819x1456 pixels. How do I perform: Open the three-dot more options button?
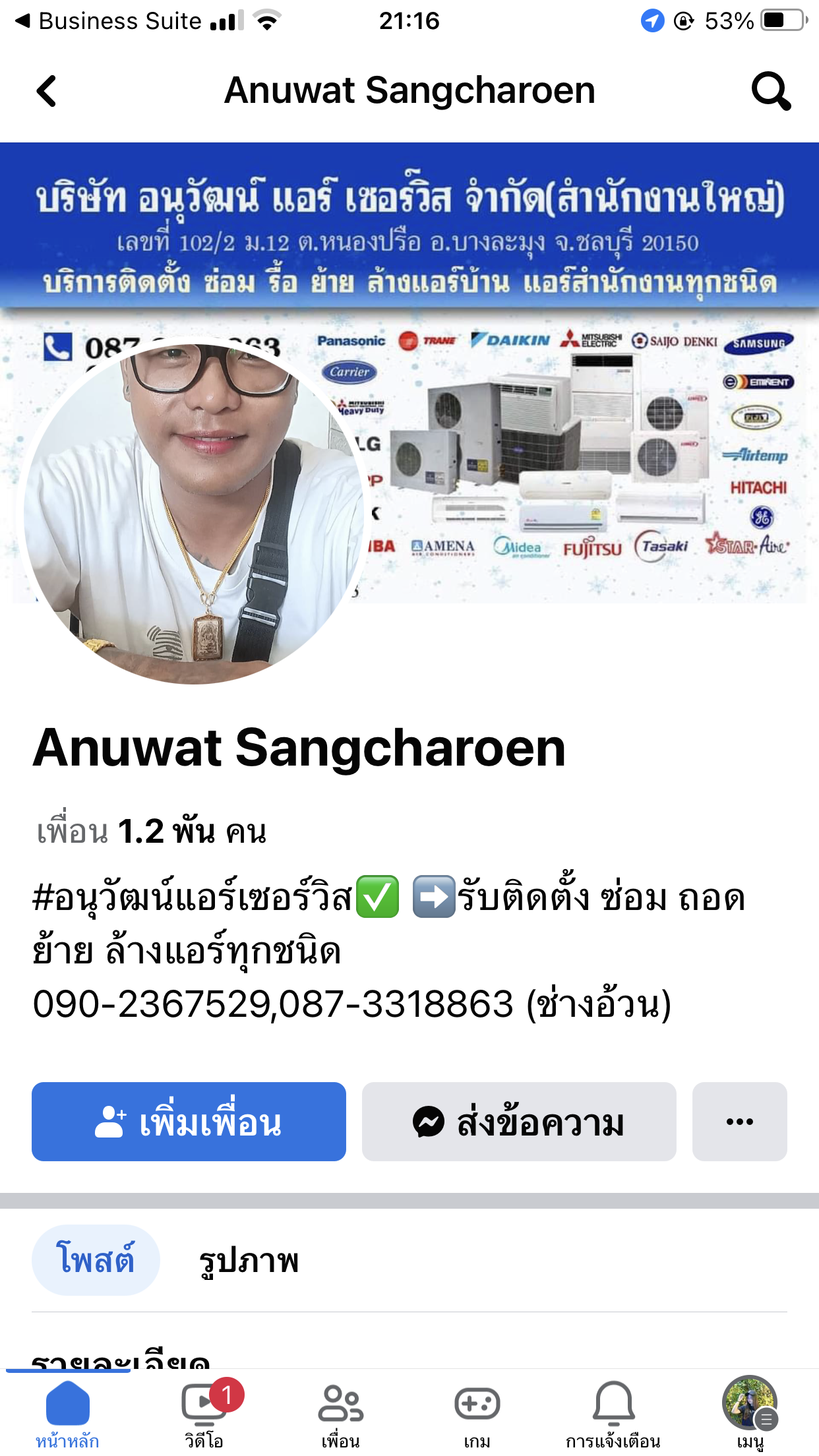pyautogui.click(x=739, y=1122)
